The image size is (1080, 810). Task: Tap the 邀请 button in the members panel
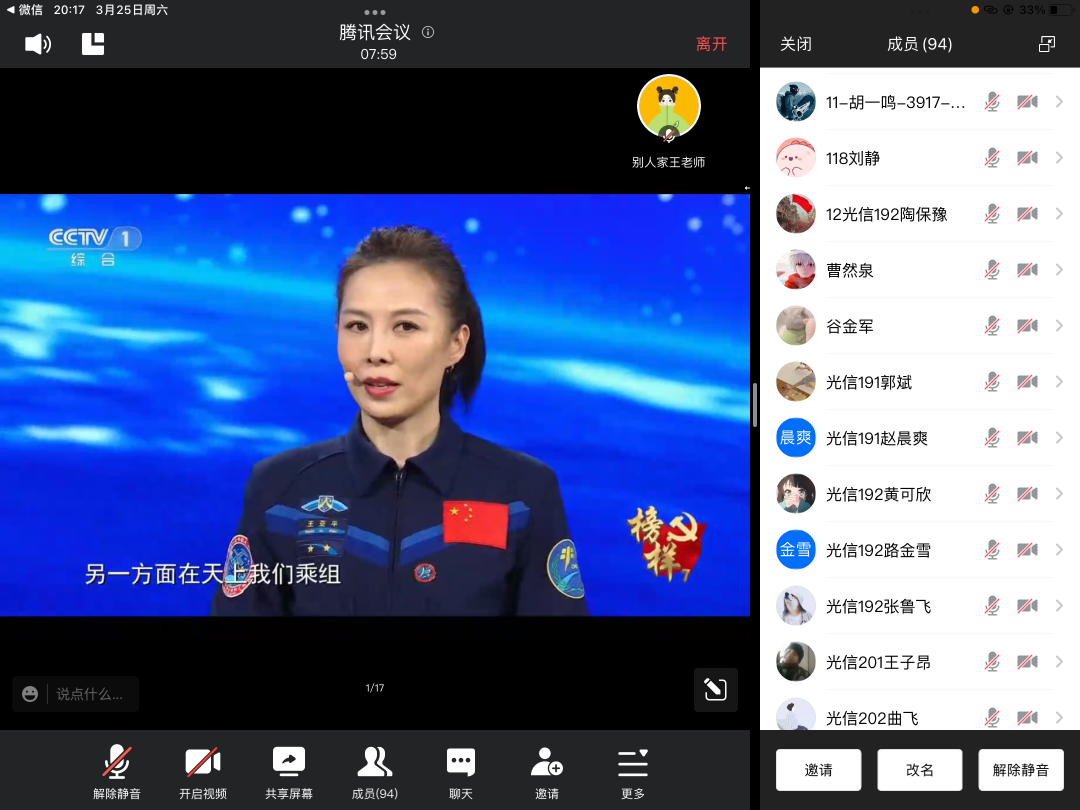(x=818, y=770)
